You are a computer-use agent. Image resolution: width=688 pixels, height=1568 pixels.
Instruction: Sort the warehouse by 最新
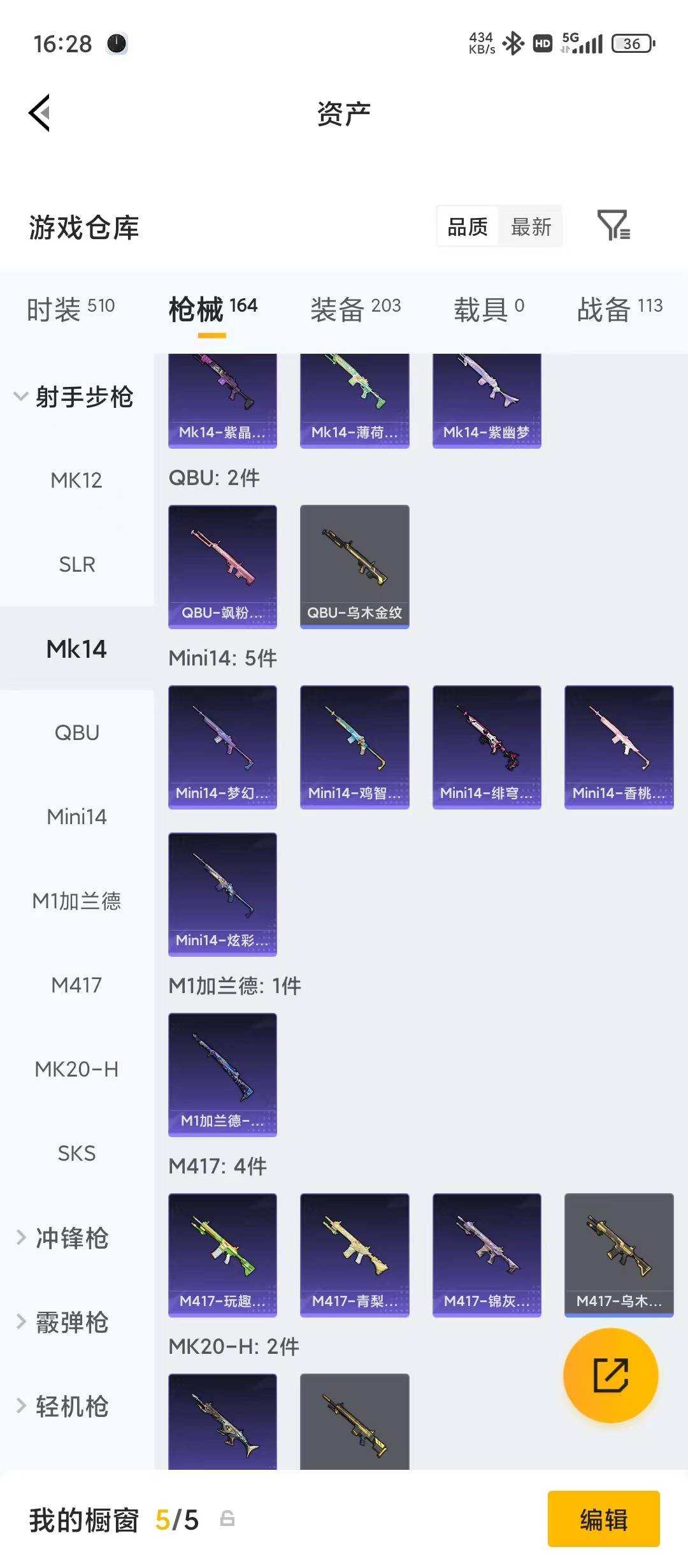pos(531,227)
